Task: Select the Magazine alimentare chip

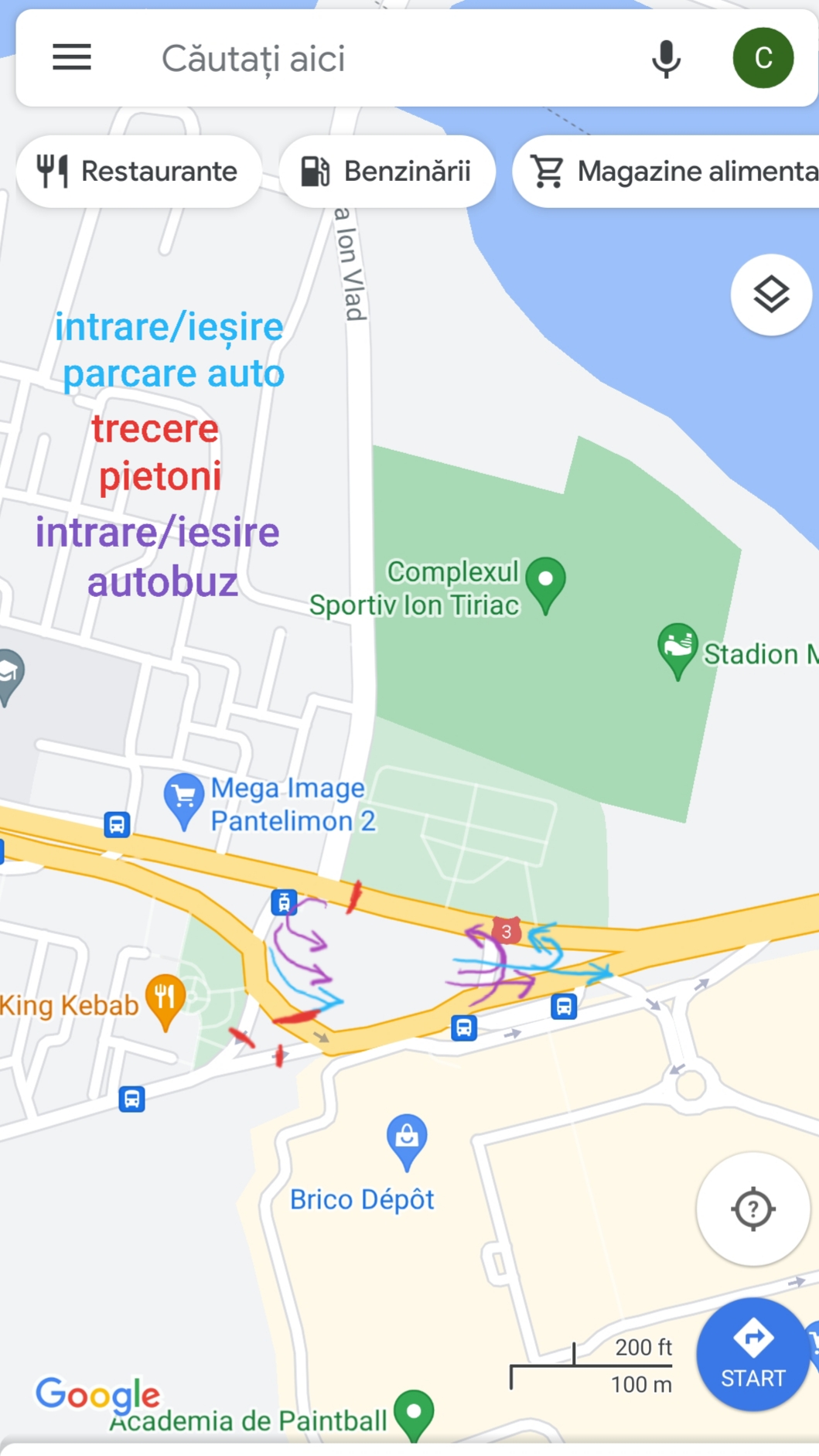Action: coord(666,172)
